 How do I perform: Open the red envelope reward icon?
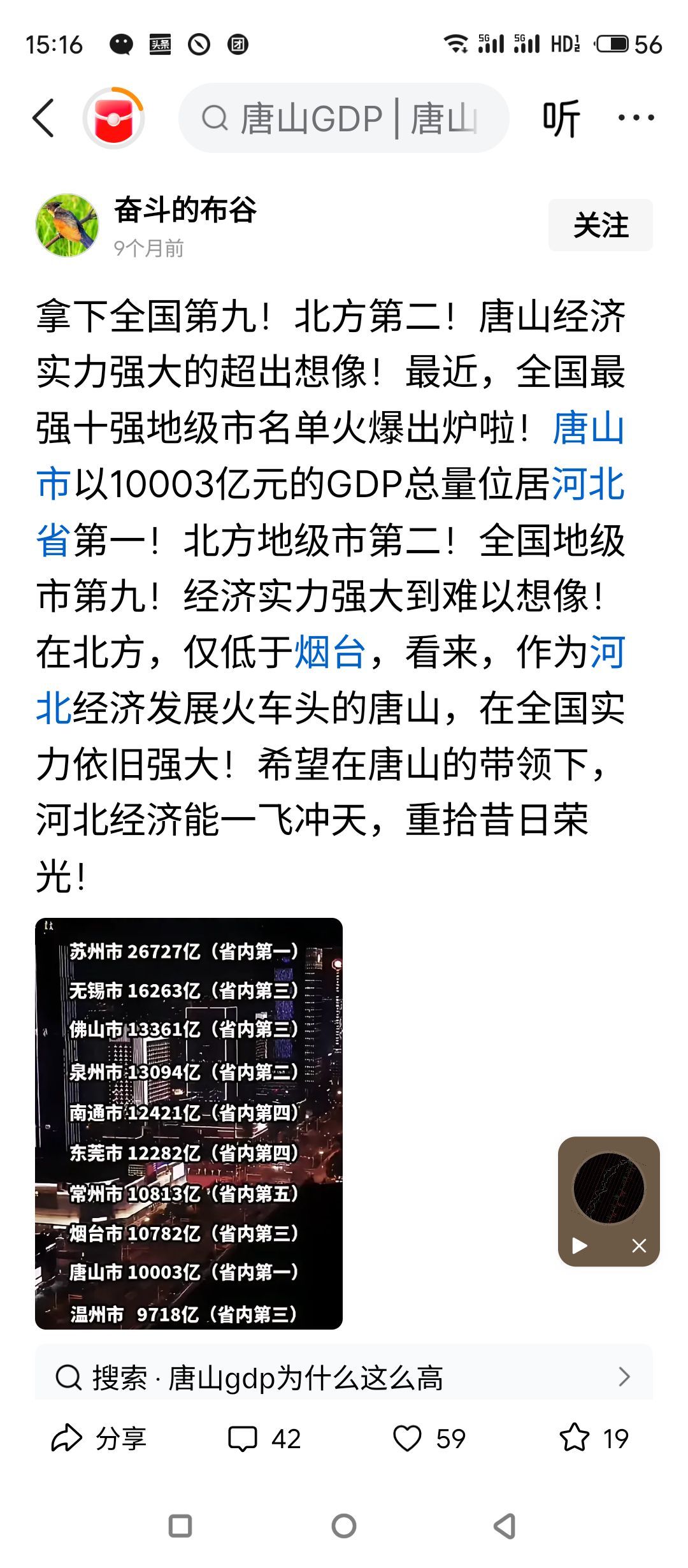tap(113, 119)
